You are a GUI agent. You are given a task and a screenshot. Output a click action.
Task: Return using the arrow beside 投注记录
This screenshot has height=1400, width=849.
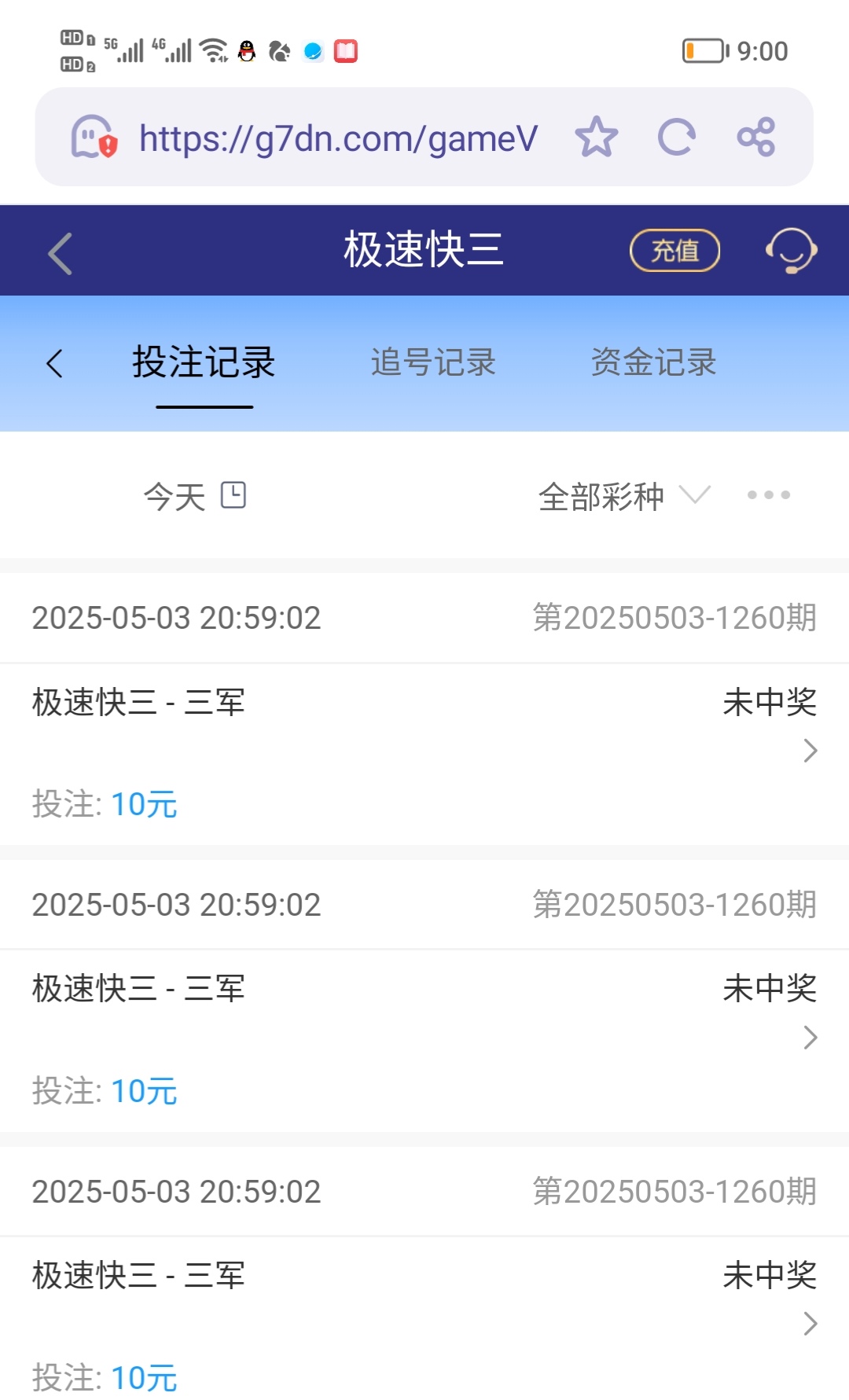[54, 363]
